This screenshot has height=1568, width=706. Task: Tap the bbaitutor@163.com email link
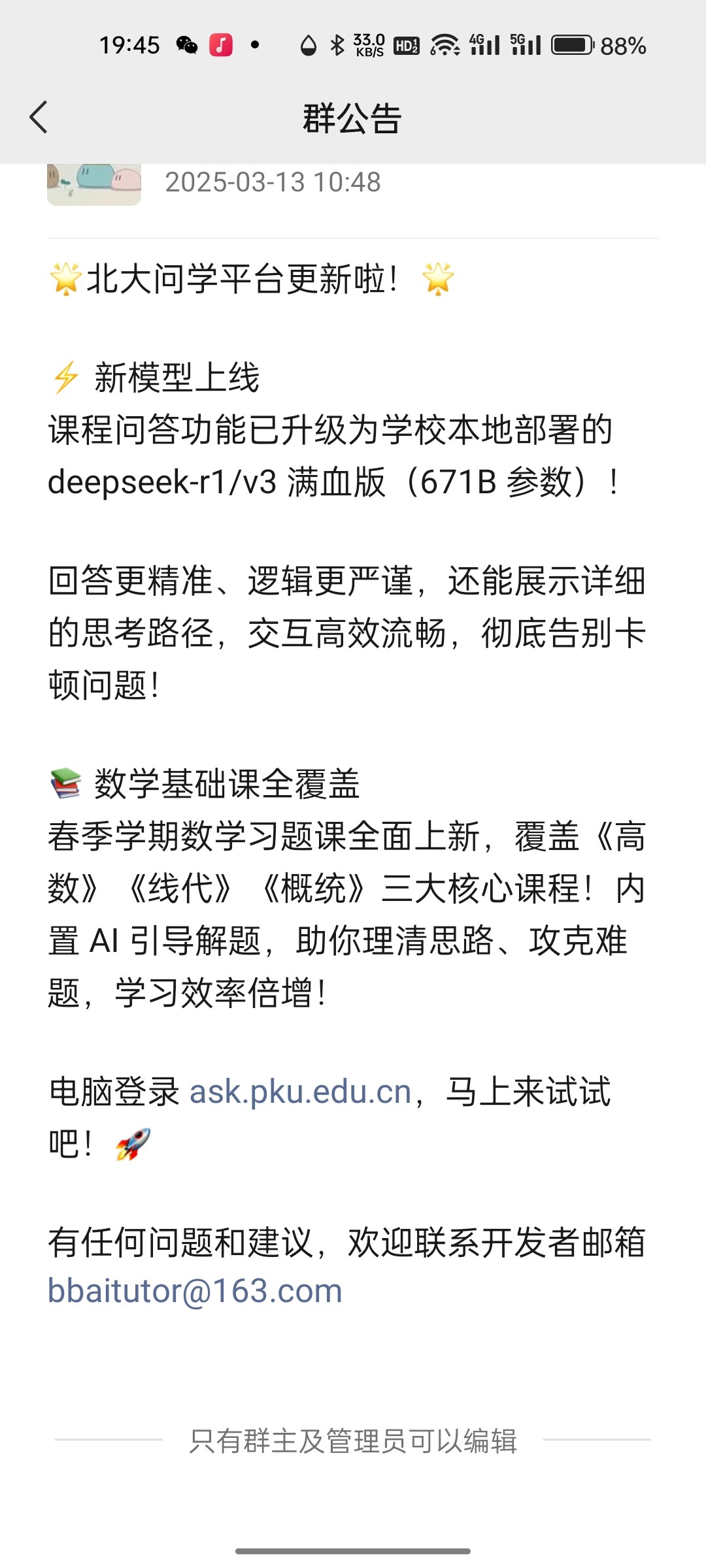click(x=195, y=1291)
